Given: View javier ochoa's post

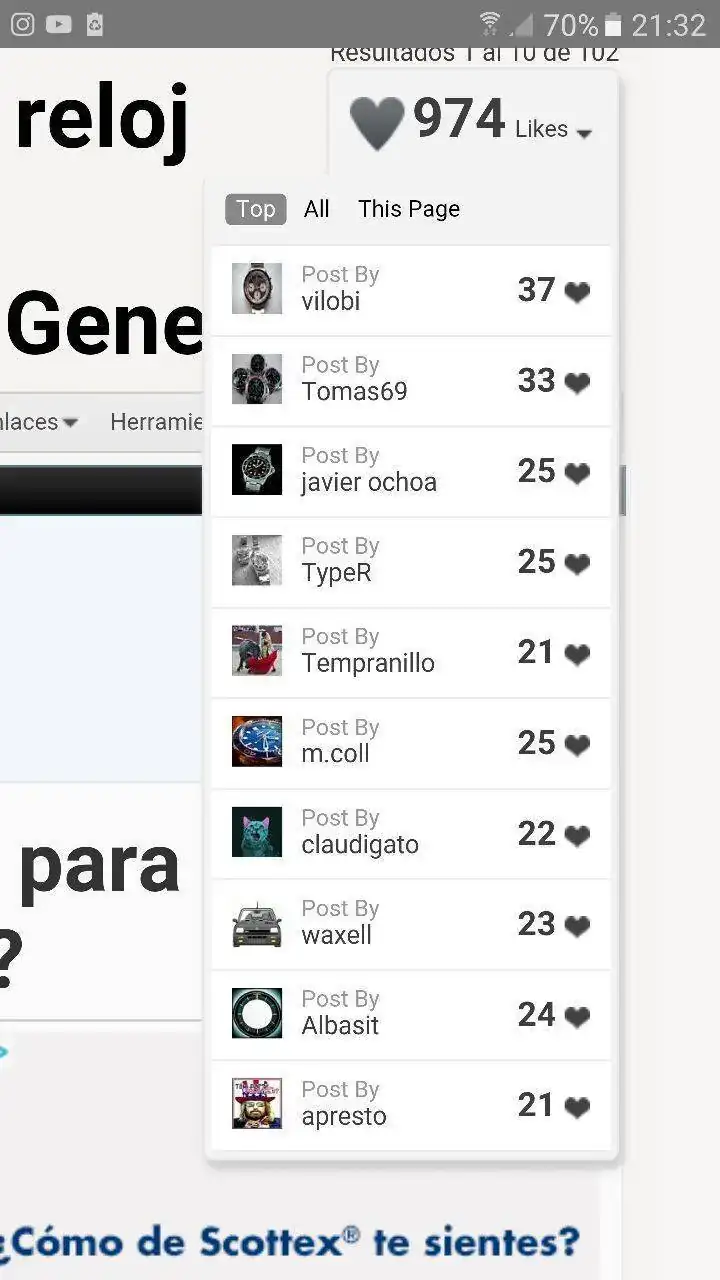Looking at the screenshot, I should pyautogui.click(x=411, y=471).
